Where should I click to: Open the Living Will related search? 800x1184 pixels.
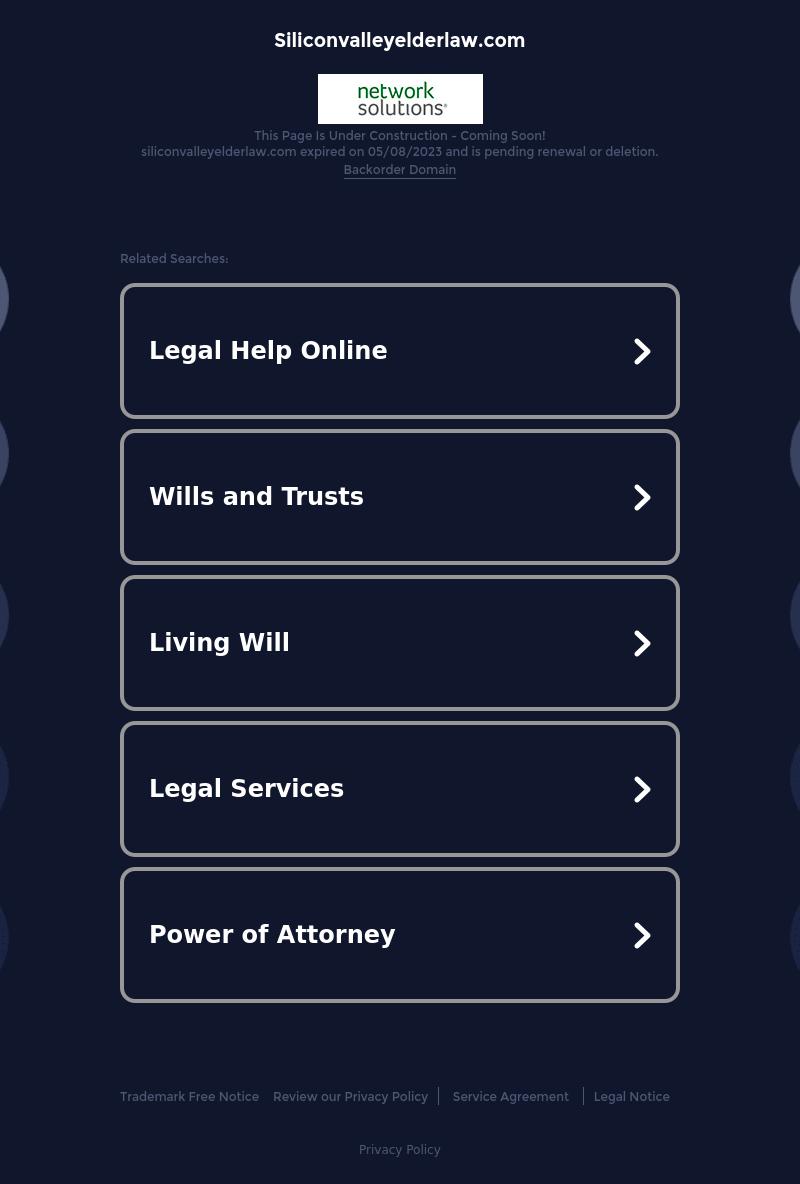click(399, 643)
